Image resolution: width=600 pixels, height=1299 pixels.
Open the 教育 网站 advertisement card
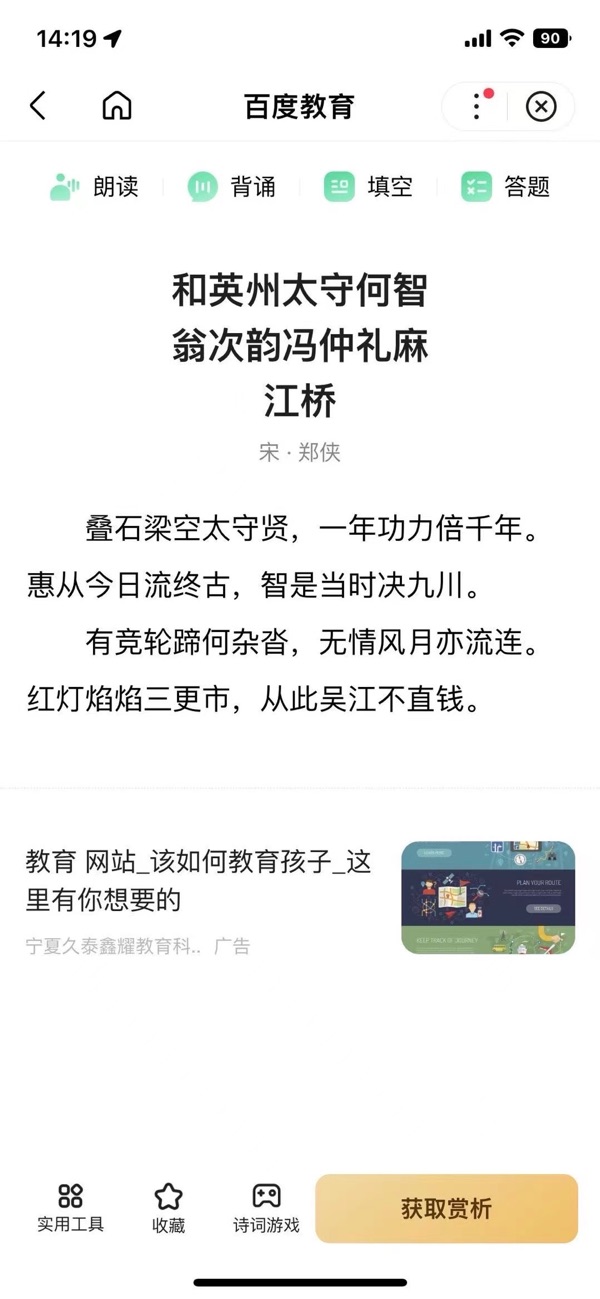300,897
